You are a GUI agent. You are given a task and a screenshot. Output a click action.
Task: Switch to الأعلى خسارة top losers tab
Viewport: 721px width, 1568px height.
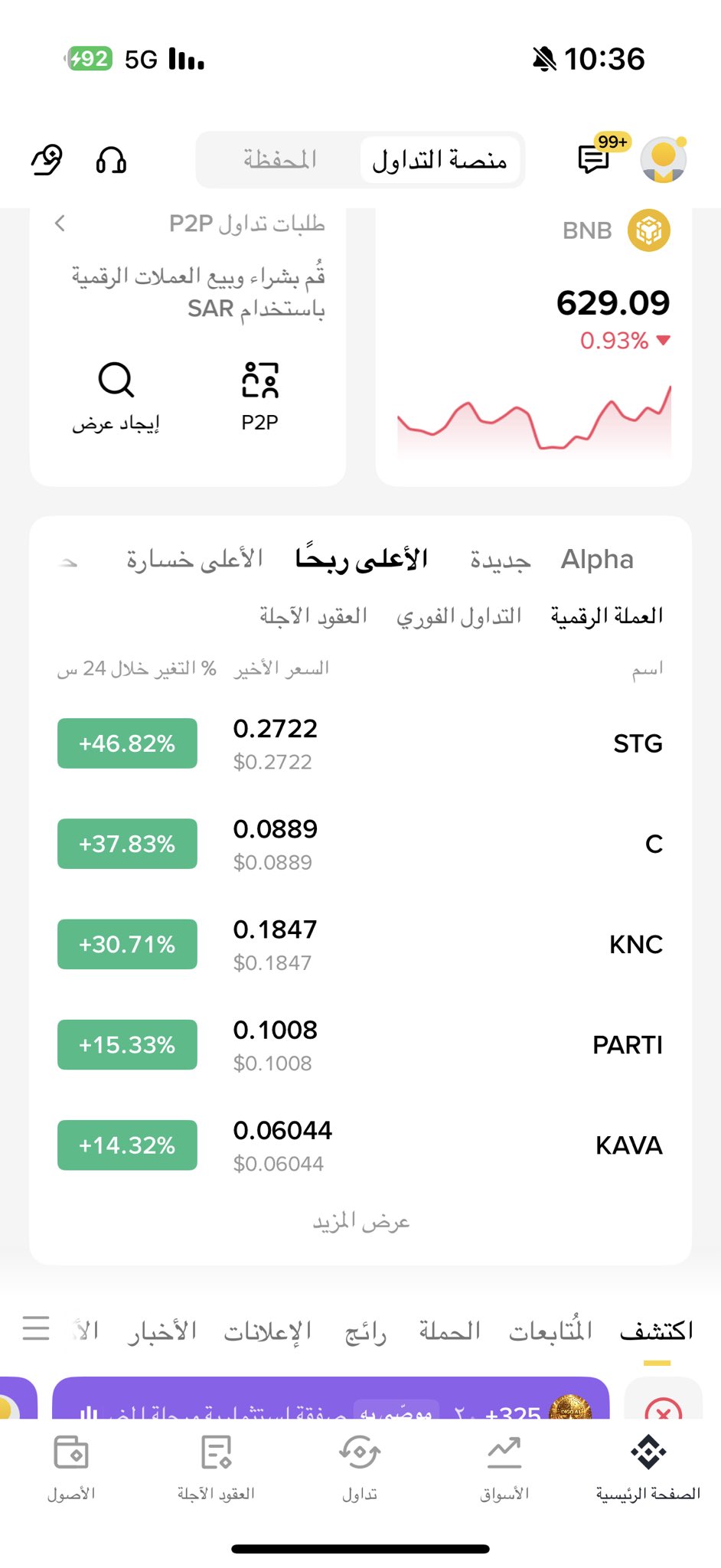[x=194, y=560]
